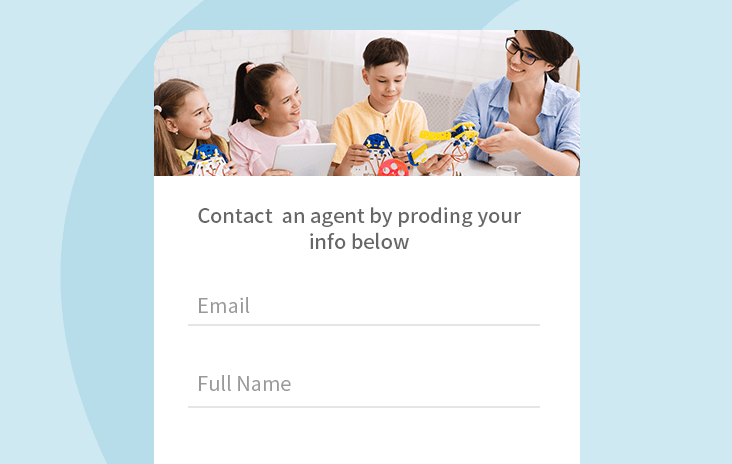The image size is (732, 464).
Task: Focus the Full Name text field
Action: [363, 385]
